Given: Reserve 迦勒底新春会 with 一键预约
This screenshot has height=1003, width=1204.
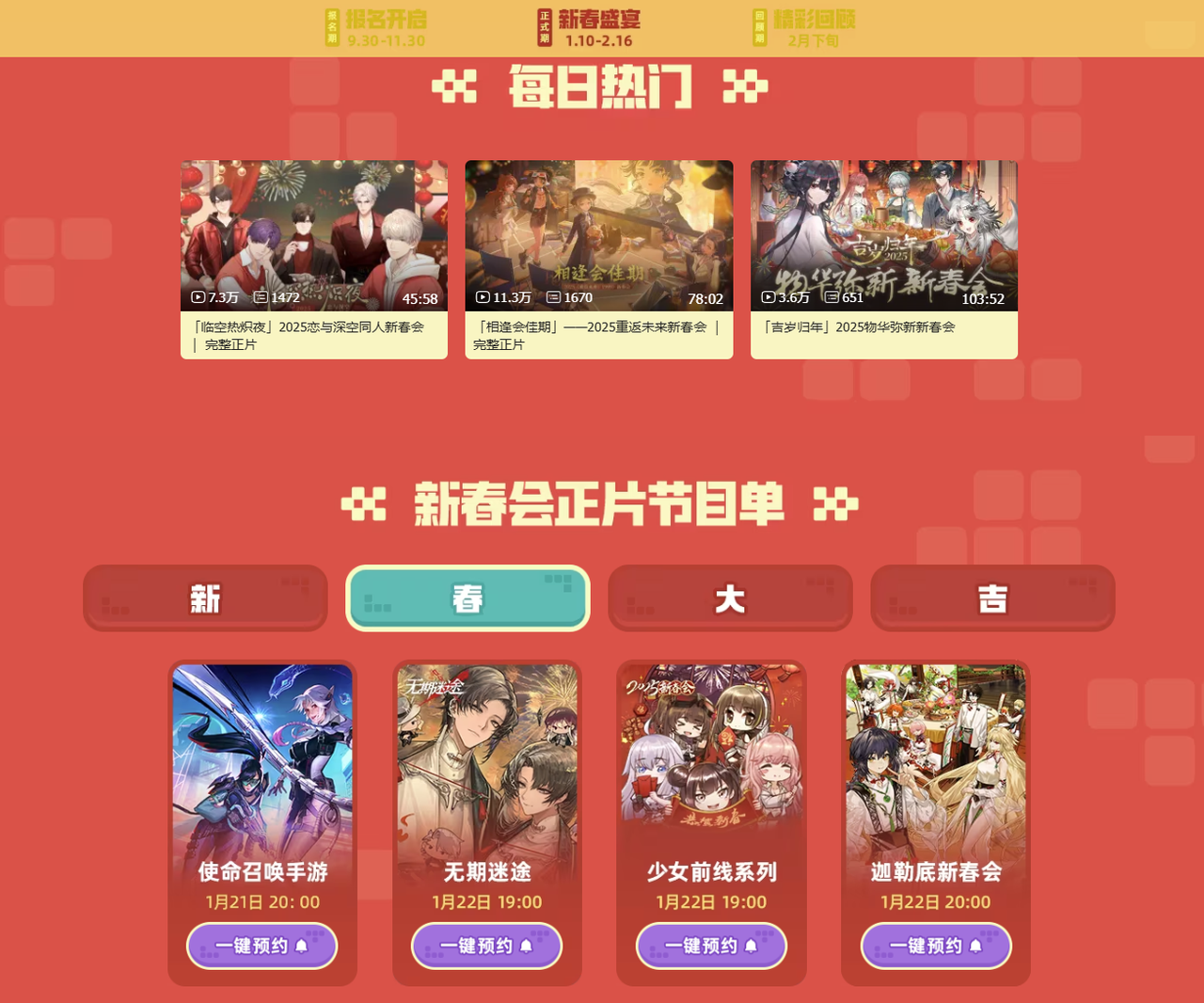Looking at the screenshot, I should pyautogui.click(x=936, y=946).
